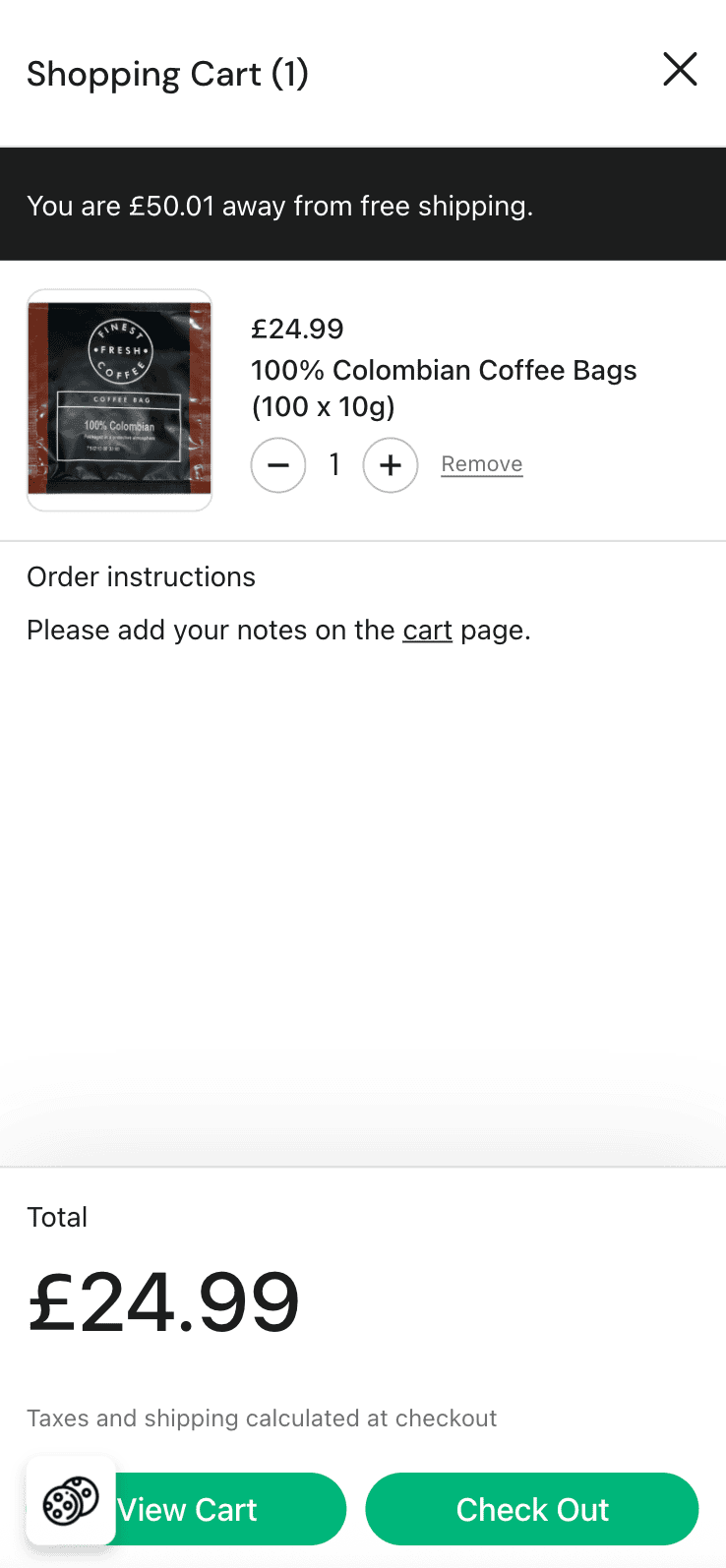Proceed with the Check Out button
Screen dimensions: 726x1568
tap(532, 1509)
